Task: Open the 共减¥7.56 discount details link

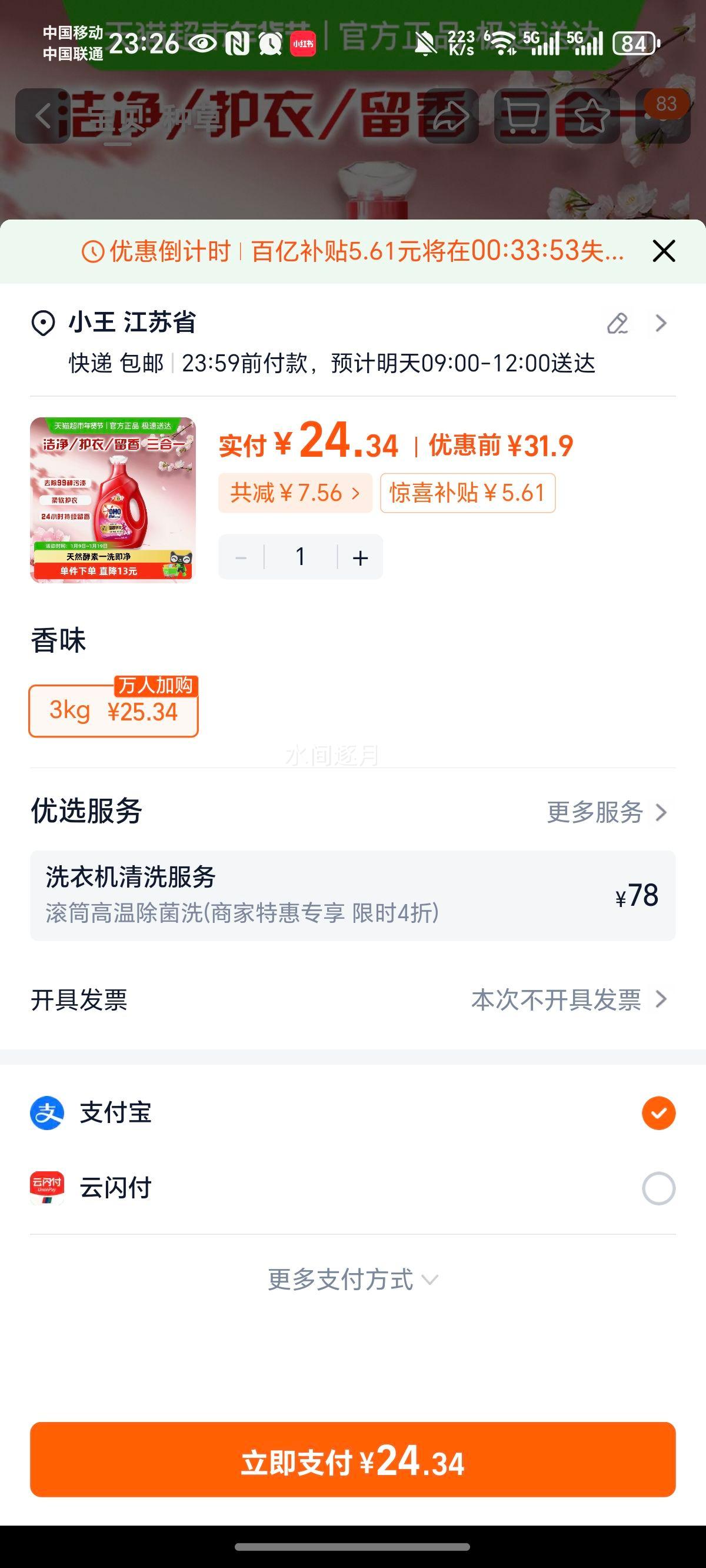Action: 294,493
